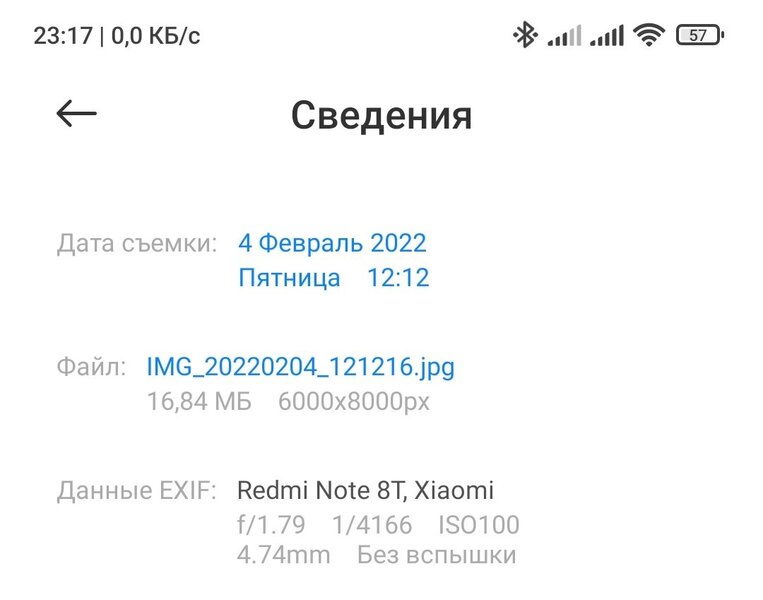Edit the shooting date 4 Февраль 2022
The width and height of the screenshot is (763, 600).
332,243
